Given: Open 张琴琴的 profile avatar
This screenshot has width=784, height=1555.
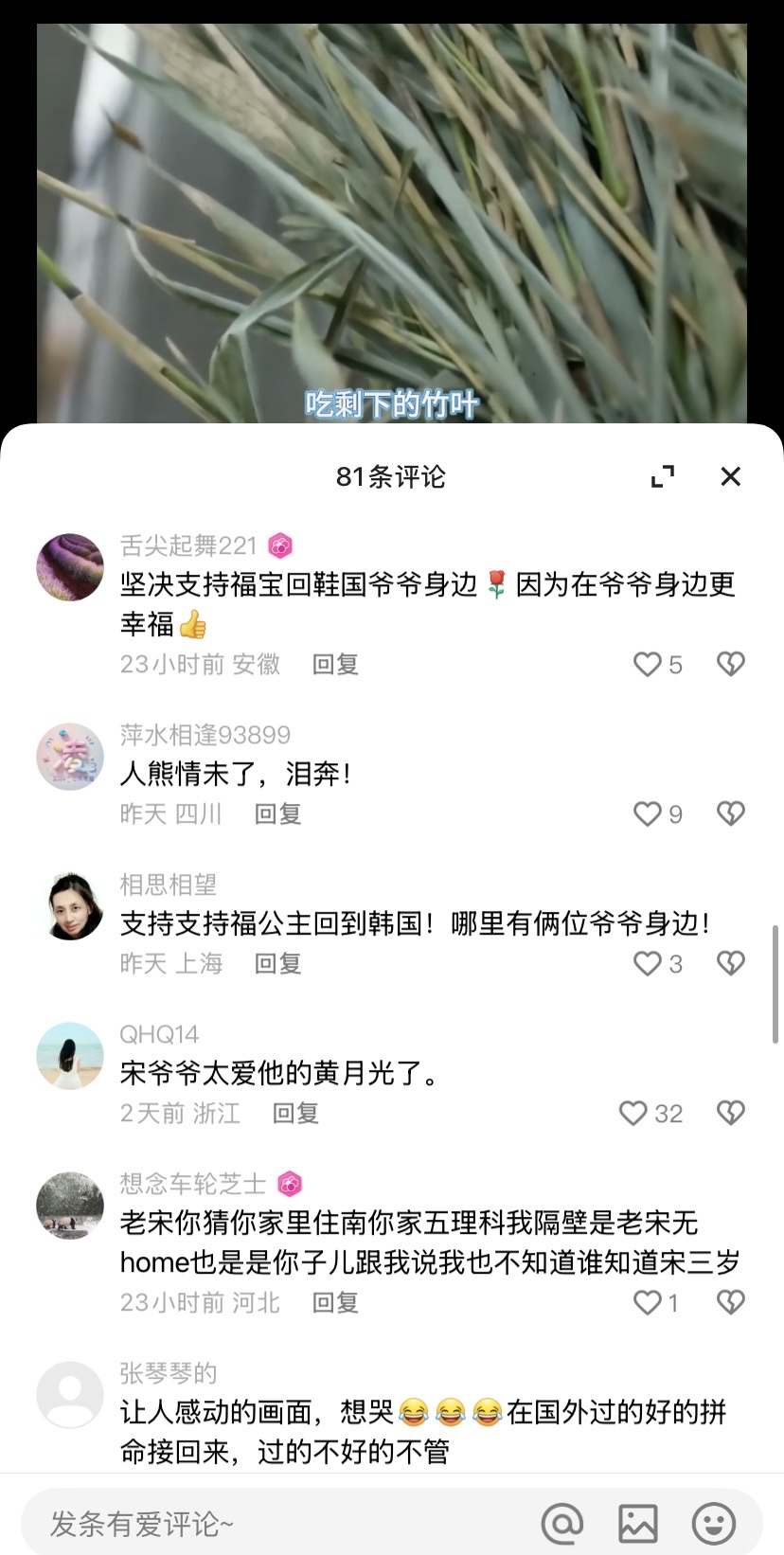Looking at the screenshot, I should pyautogui.click(x=70, y=1395).
